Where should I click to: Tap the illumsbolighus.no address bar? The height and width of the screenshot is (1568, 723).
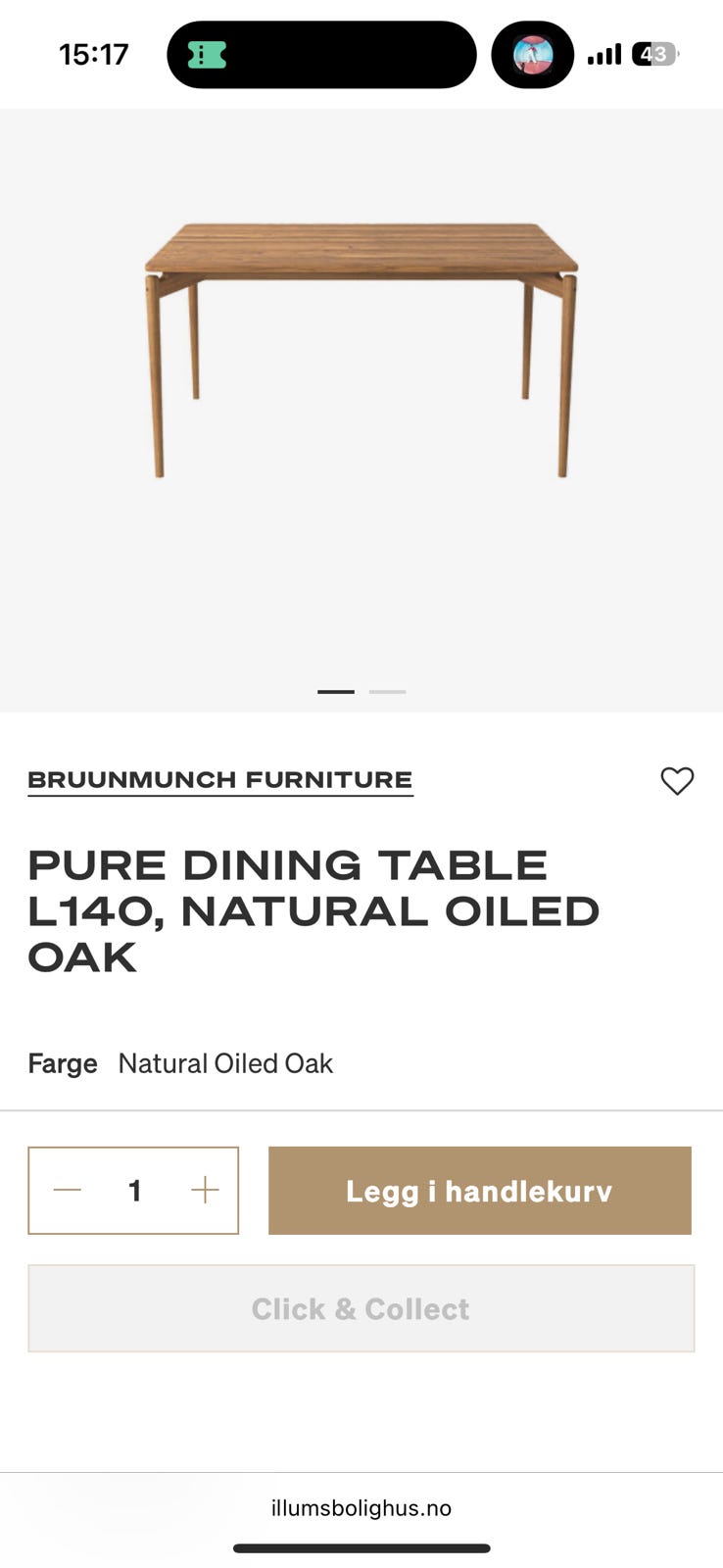pyautogui.click(x=361, y=1508)
